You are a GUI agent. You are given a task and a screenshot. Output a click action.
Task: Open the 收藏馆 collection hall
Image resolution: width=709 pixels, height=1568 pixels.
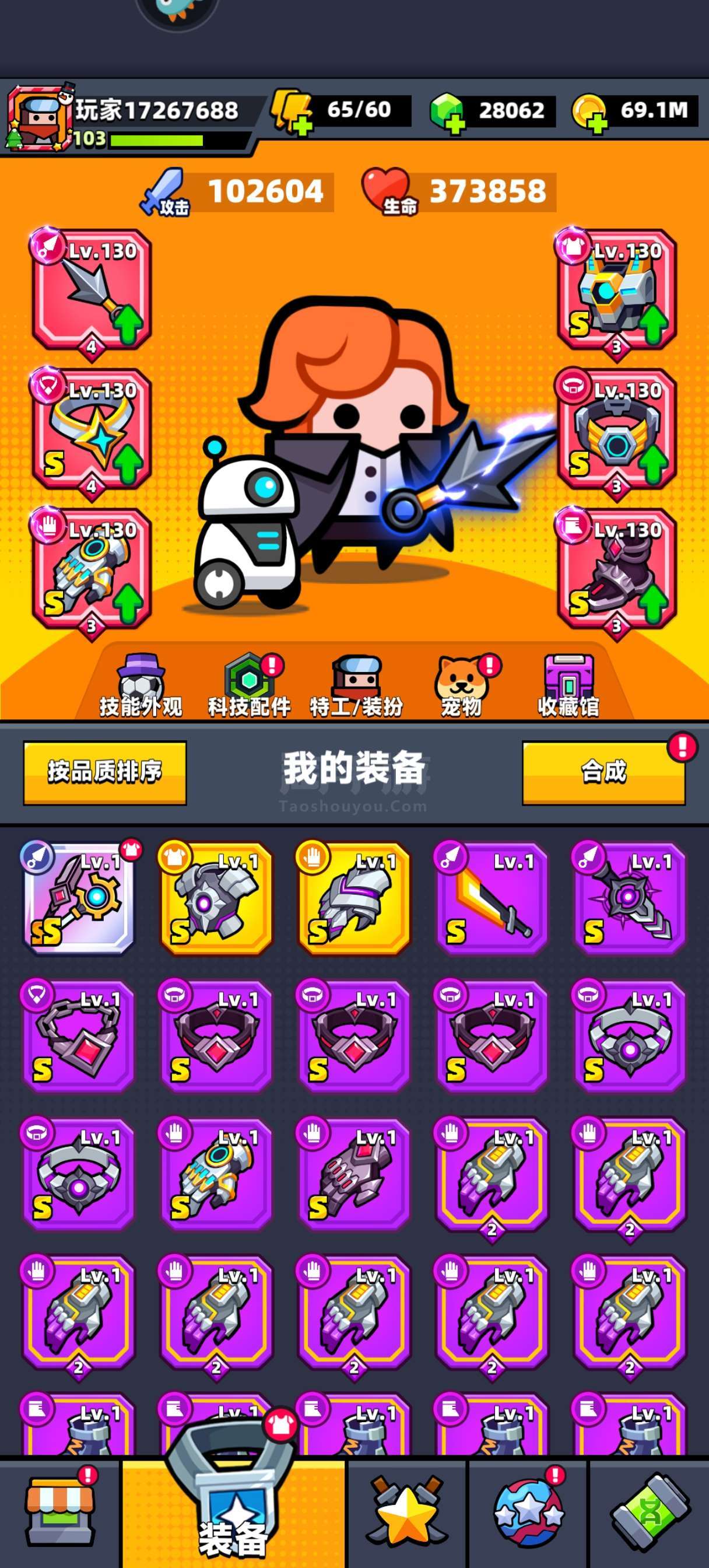[568, 685]
